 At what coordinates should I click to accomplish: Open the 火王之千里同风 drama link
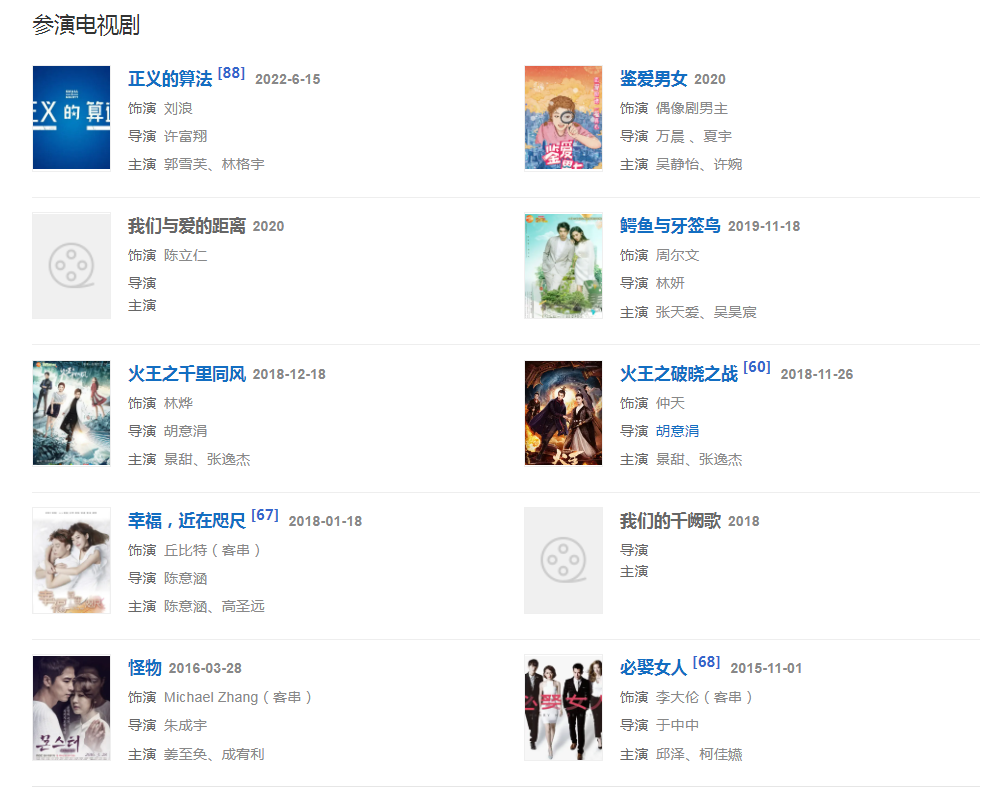[186, 374]
